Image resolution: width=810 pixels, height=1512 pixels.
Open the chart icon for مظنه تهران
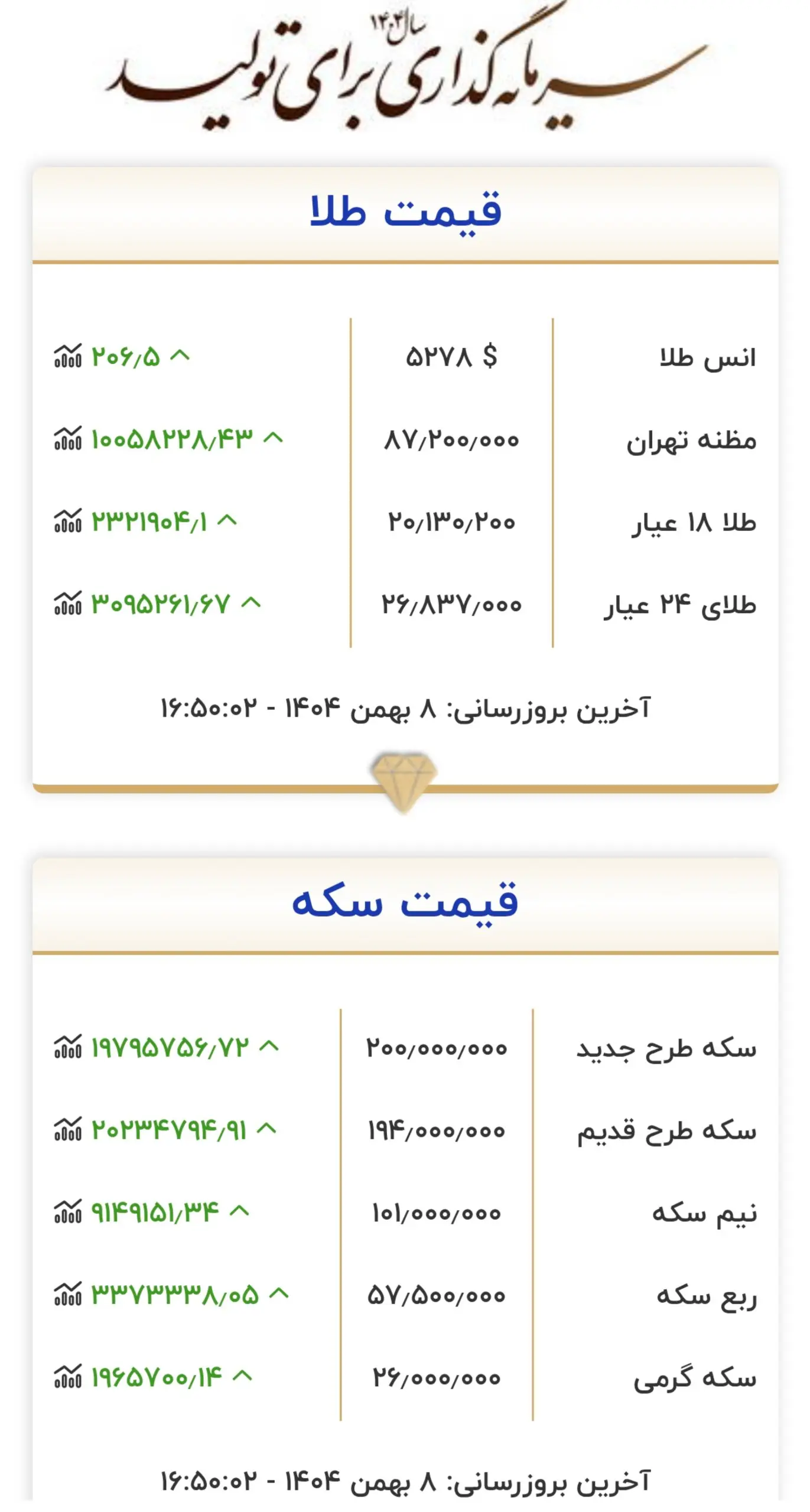pos(67,439)
